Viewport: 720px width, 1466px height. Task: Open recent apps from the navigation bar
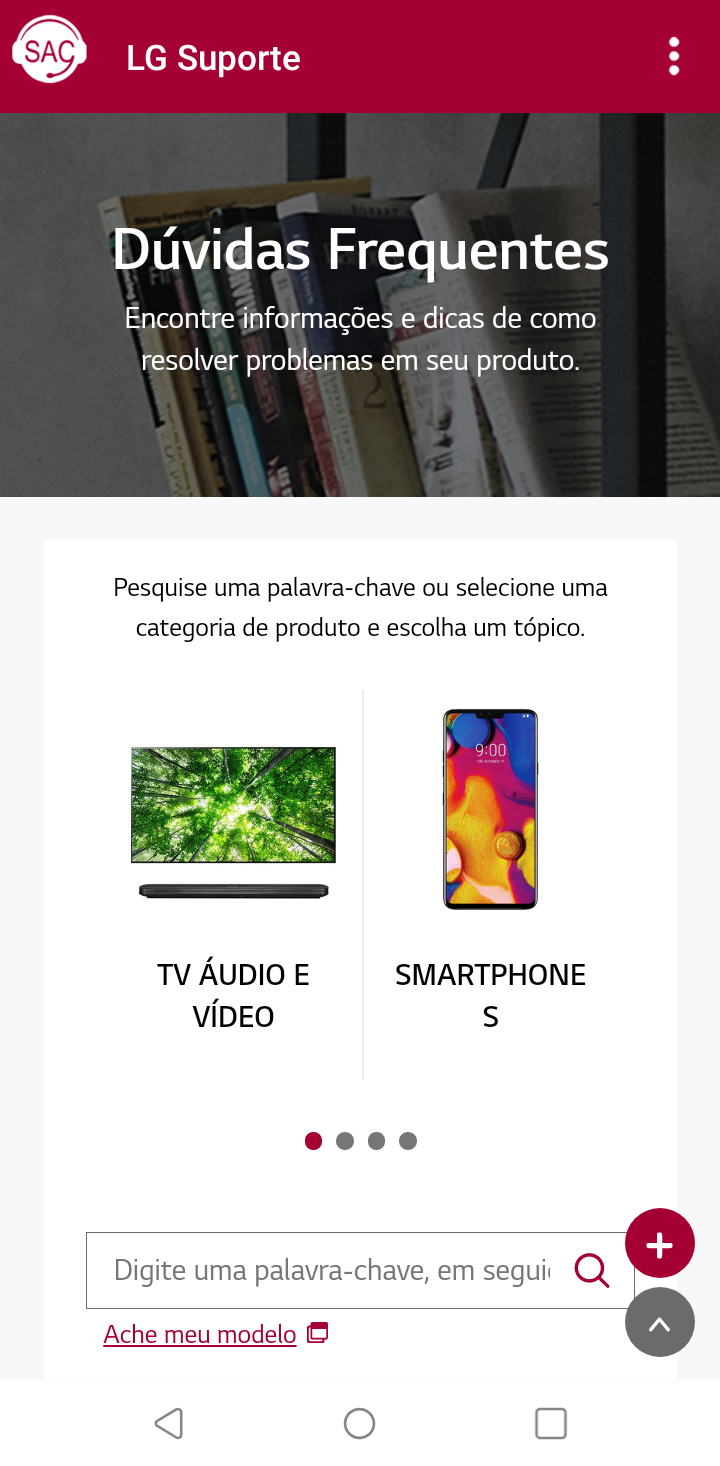coord(551,1423)
